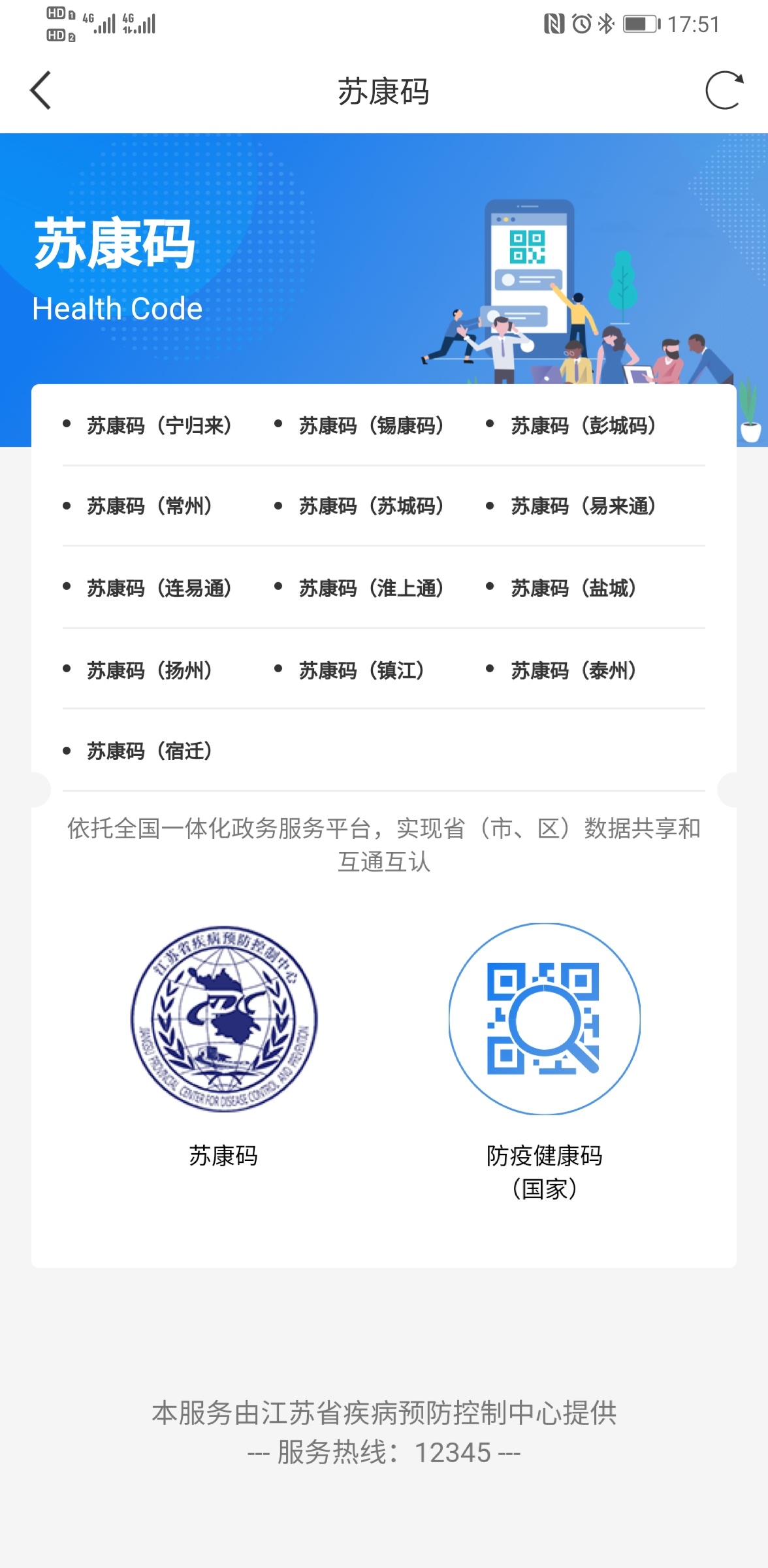Open 苏康码（宿迁）
Screen dimensions: 768x1568
tap(150, 751)
